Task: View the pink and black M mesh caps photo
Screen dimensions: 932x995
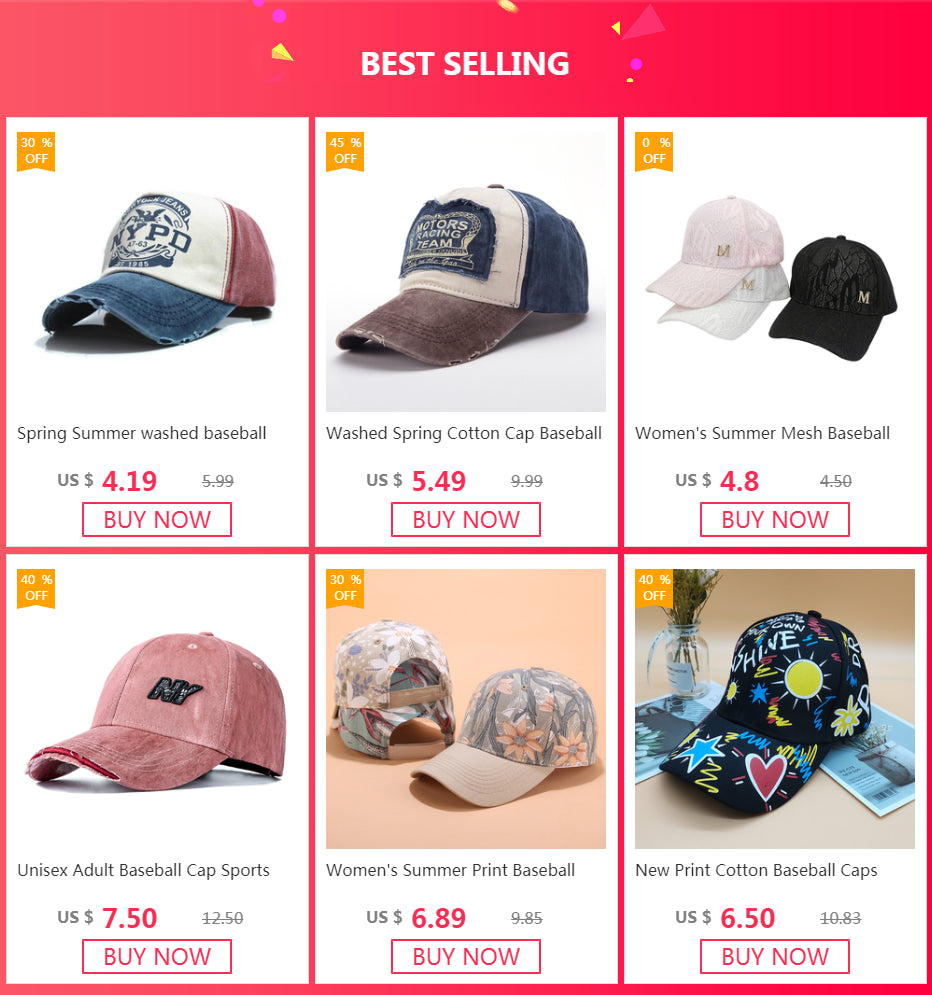Action: [x=774, y=270]
